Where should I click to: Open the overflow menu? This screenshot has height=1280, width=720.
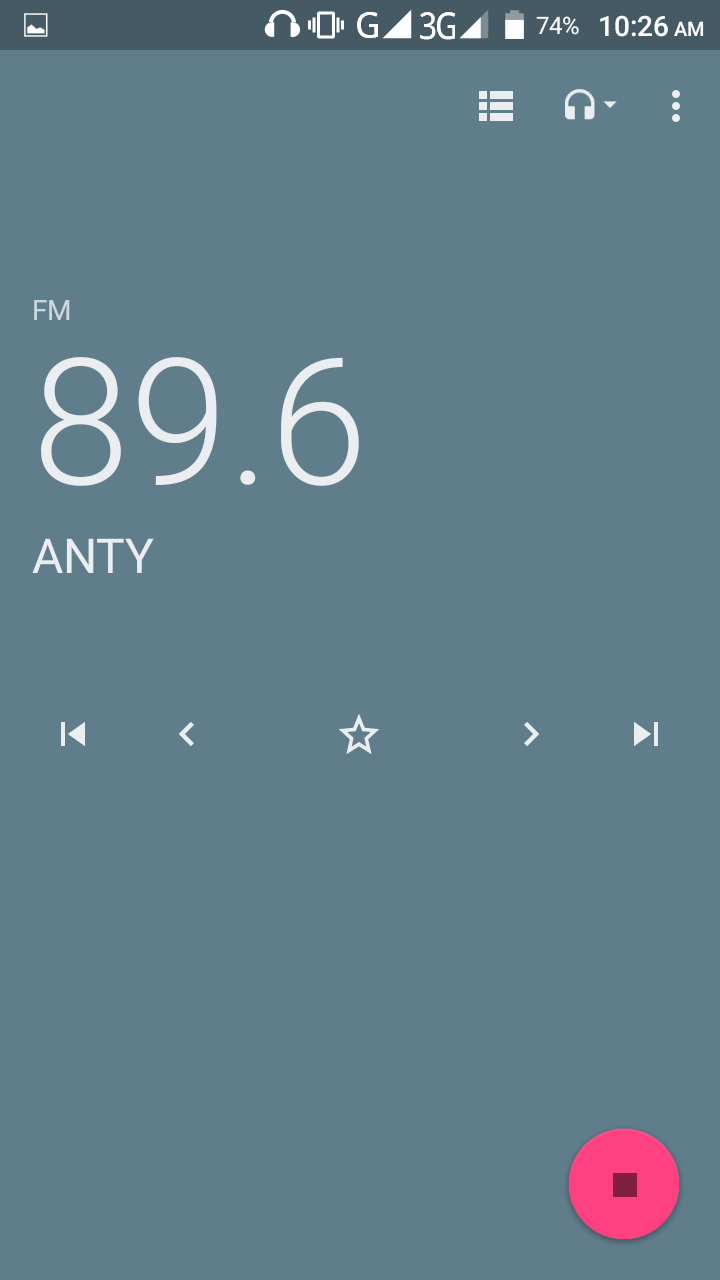676,106
